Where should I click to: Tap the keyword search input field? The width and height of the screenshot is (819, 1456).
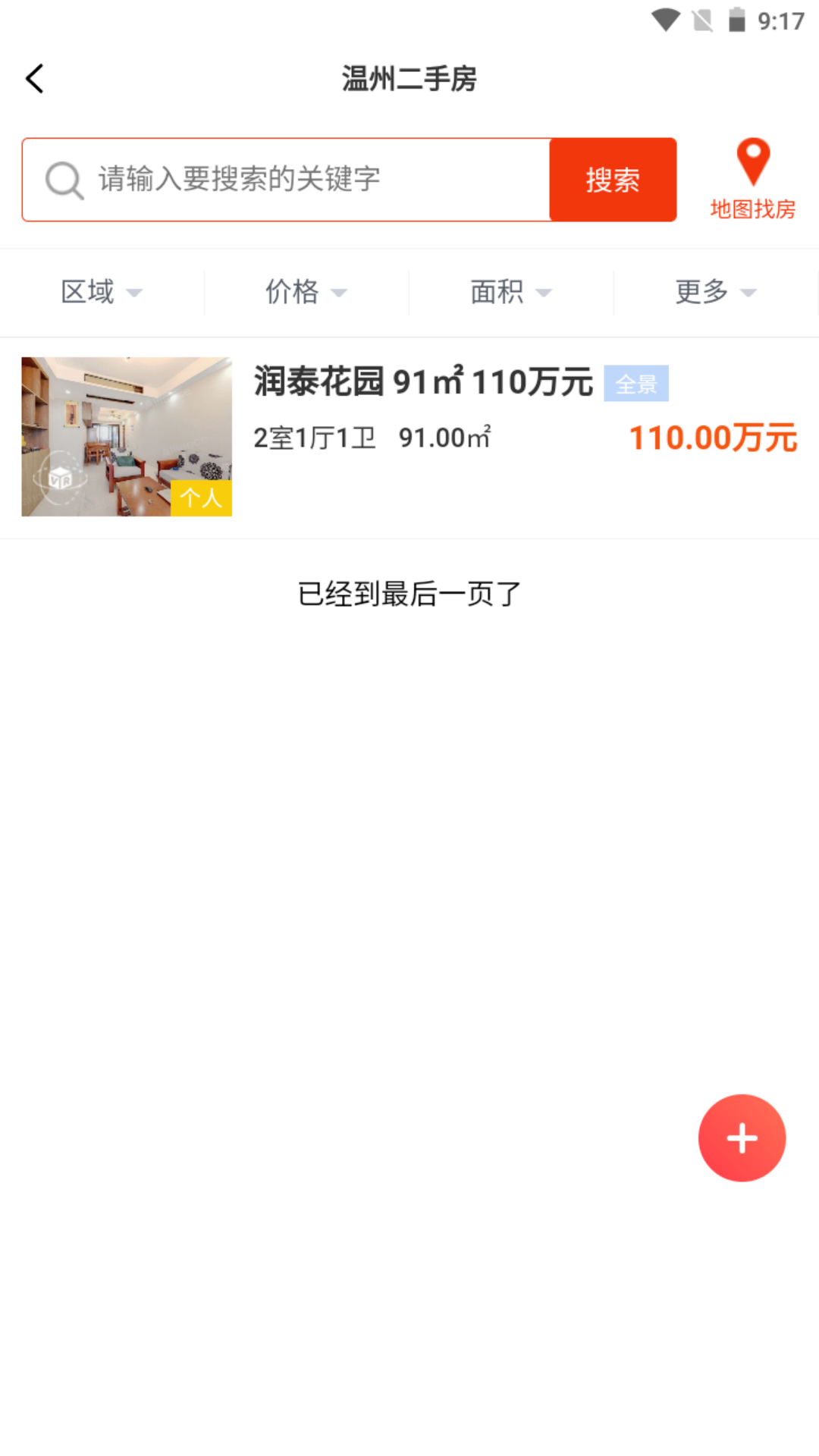pos(303,179)
